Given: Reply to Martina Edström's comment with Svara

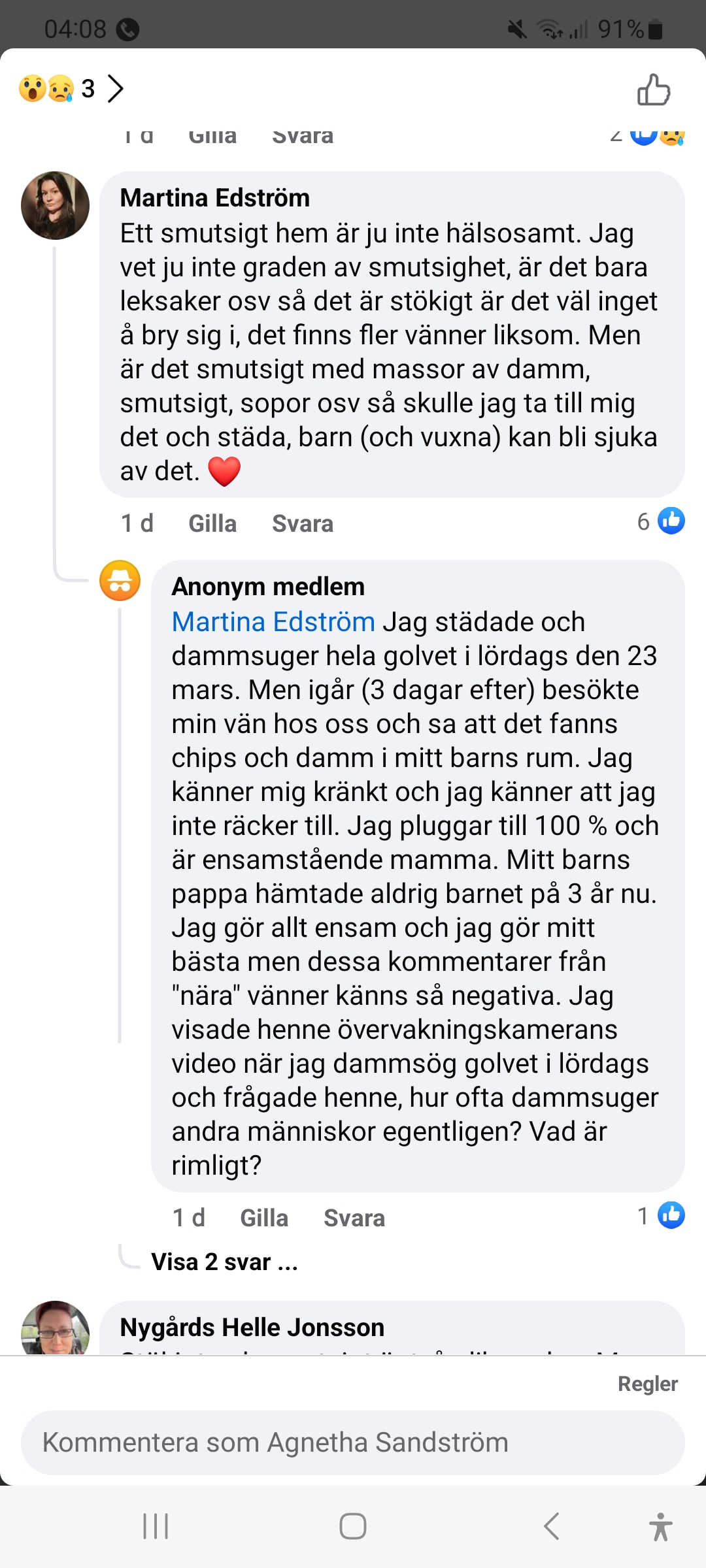Looking at the screenshot, I should pos(302,524).
